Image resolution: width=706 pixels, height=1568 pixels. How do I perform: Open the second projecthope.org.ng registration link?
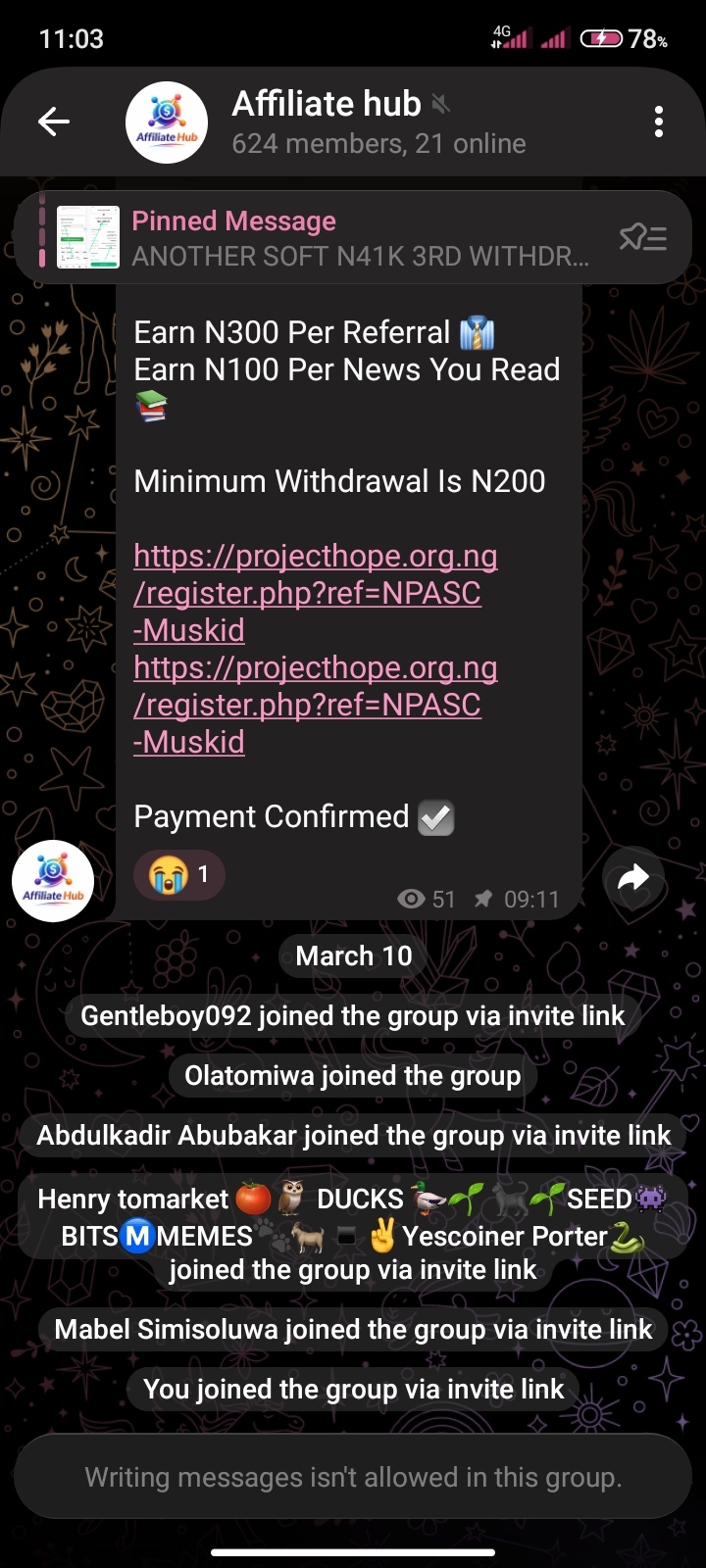(315, 704)
